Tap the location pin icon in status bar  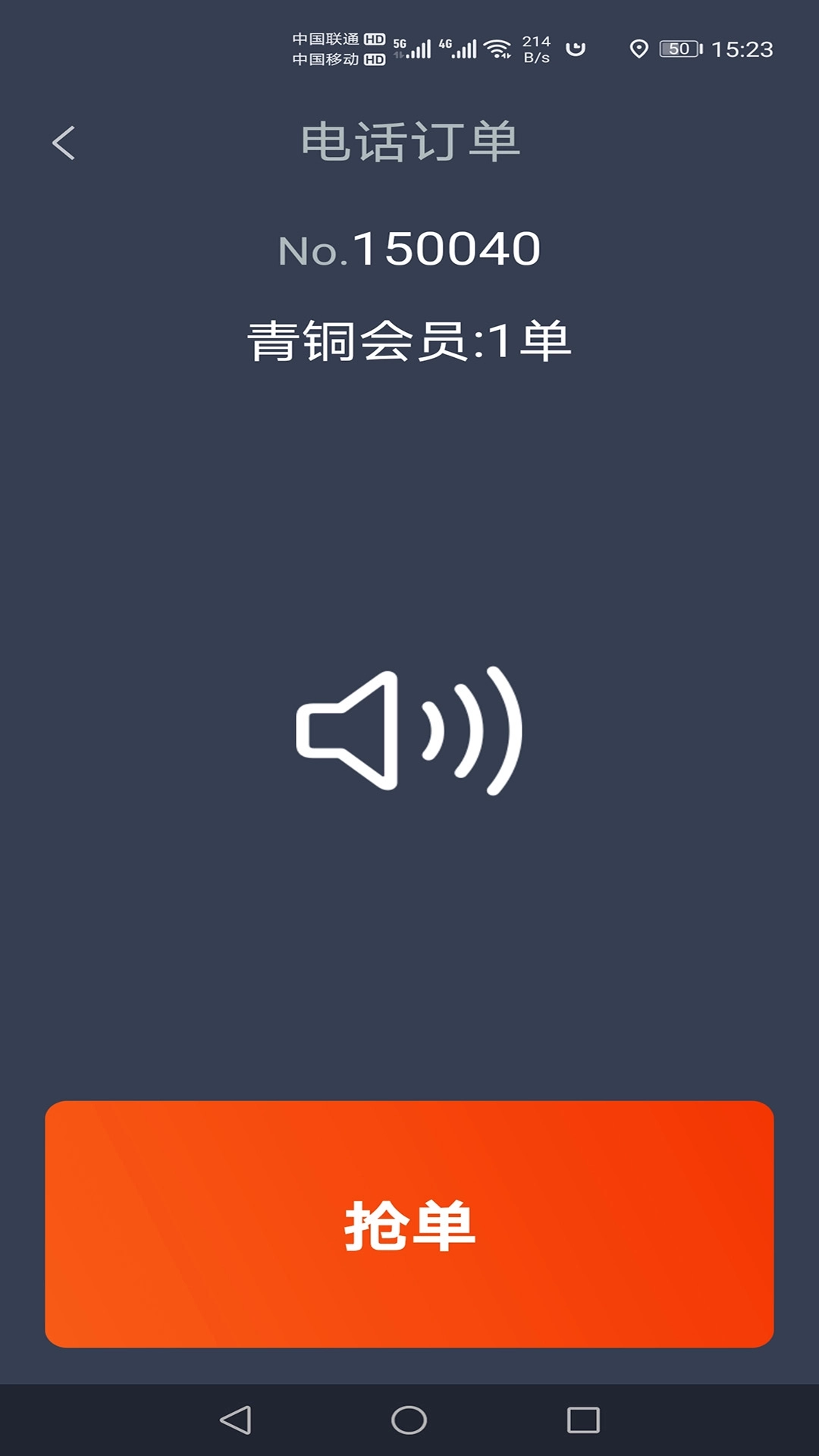tap(639, 50)
